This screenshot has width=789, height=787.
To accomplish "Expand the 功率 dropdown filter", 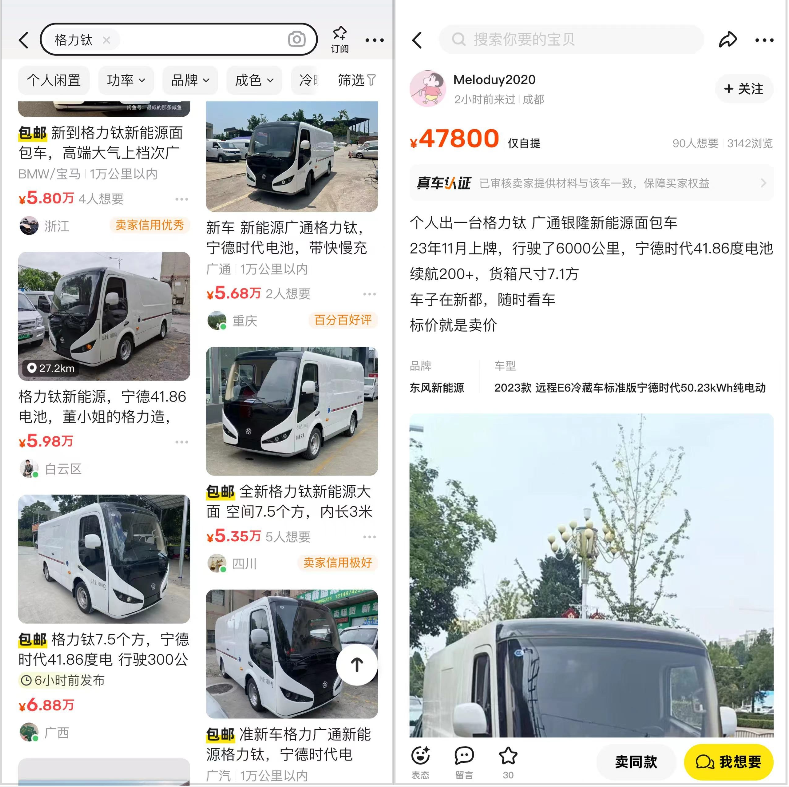I will [x=127, y=80].
